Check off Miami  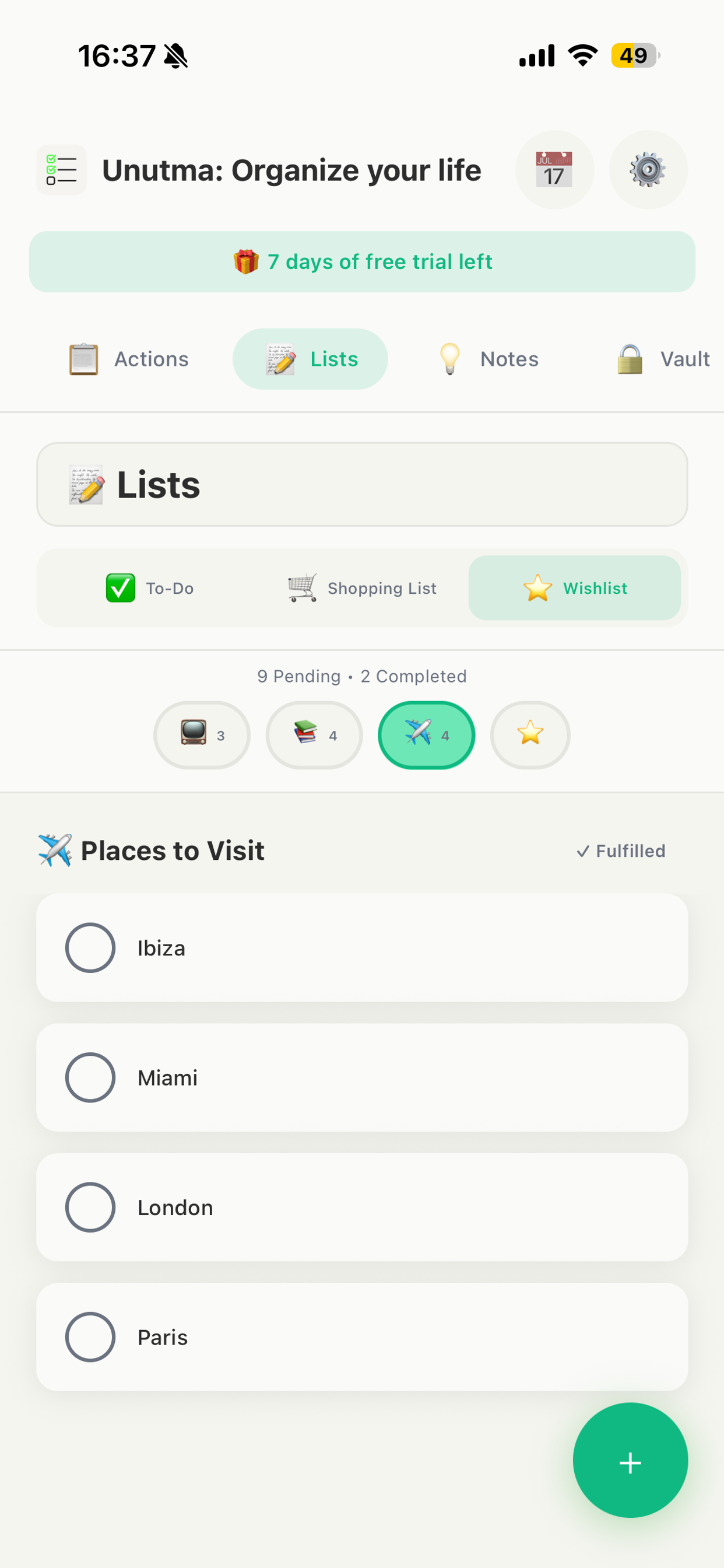coord(90,1077)
